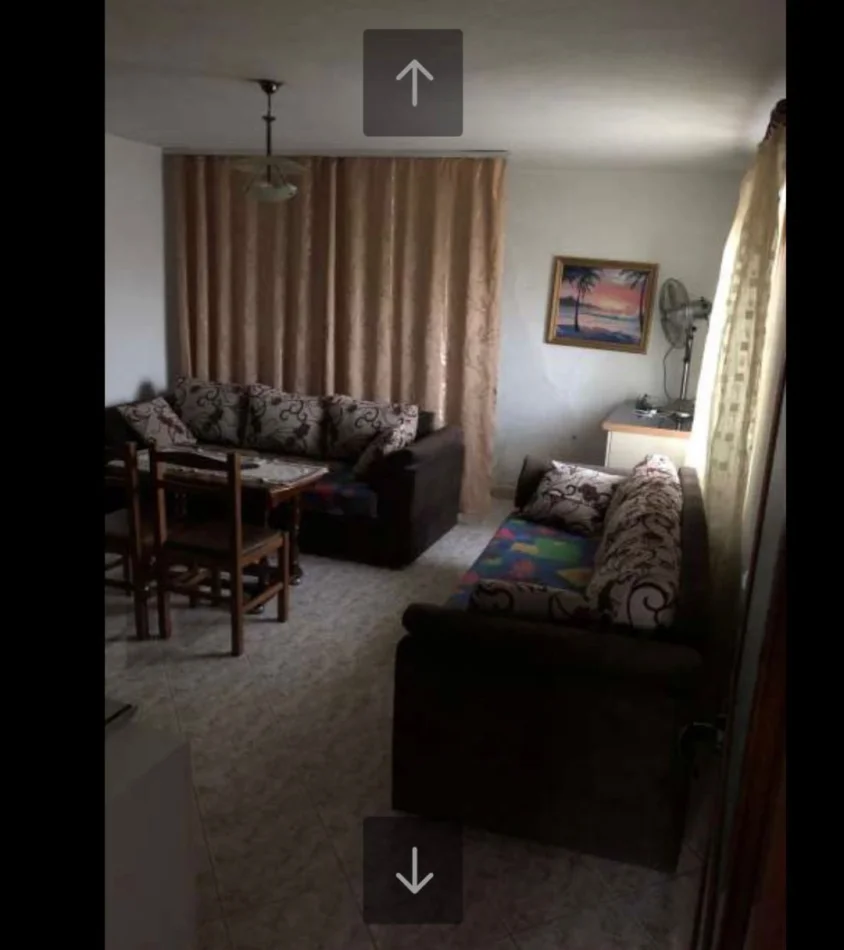This screenshot has height=950, width=844.
Task: Go to next photo with down arrow
Action: [413, 870]
